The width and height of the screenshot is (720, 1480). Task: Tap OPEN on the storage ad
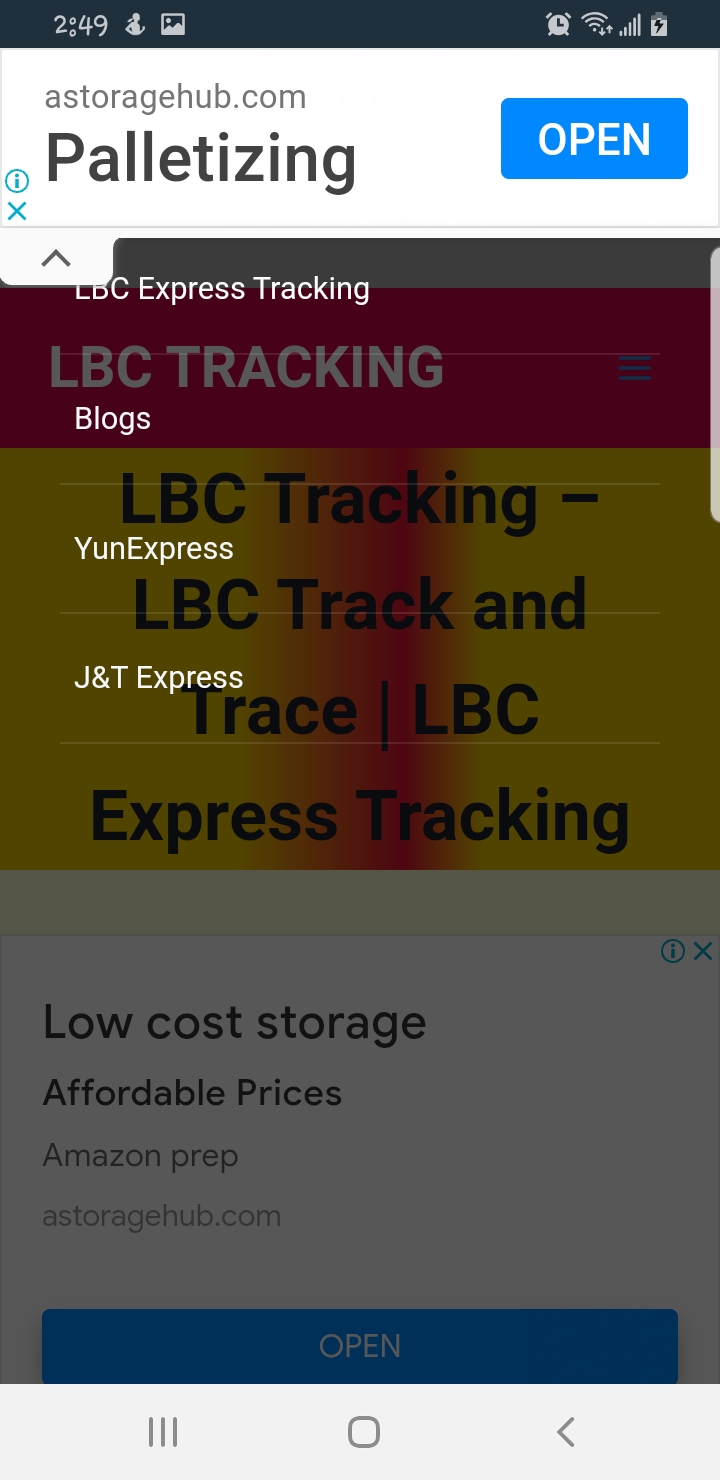(360, 1345)
